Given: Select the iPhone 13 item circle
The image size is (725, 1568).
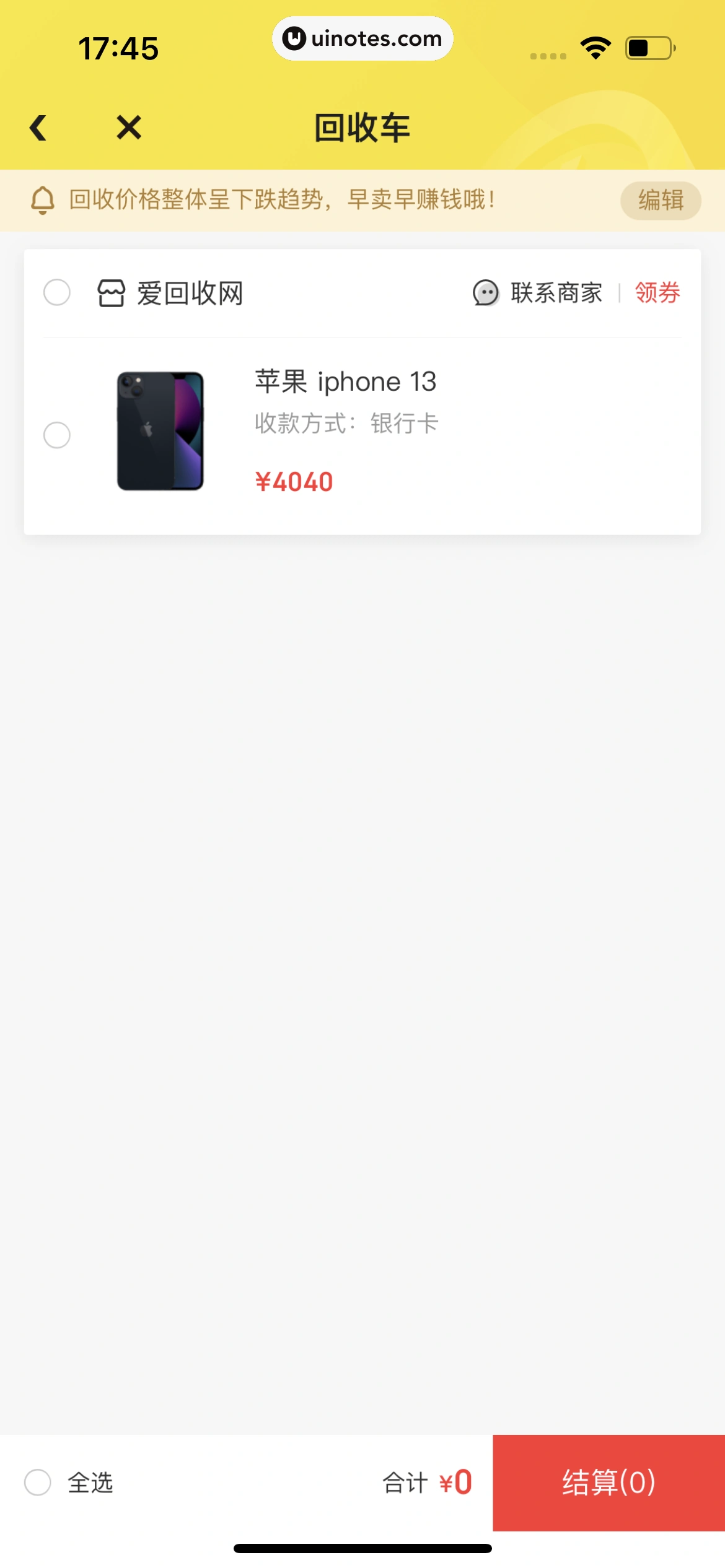Looking at the screenshot, I should point(56,435).
